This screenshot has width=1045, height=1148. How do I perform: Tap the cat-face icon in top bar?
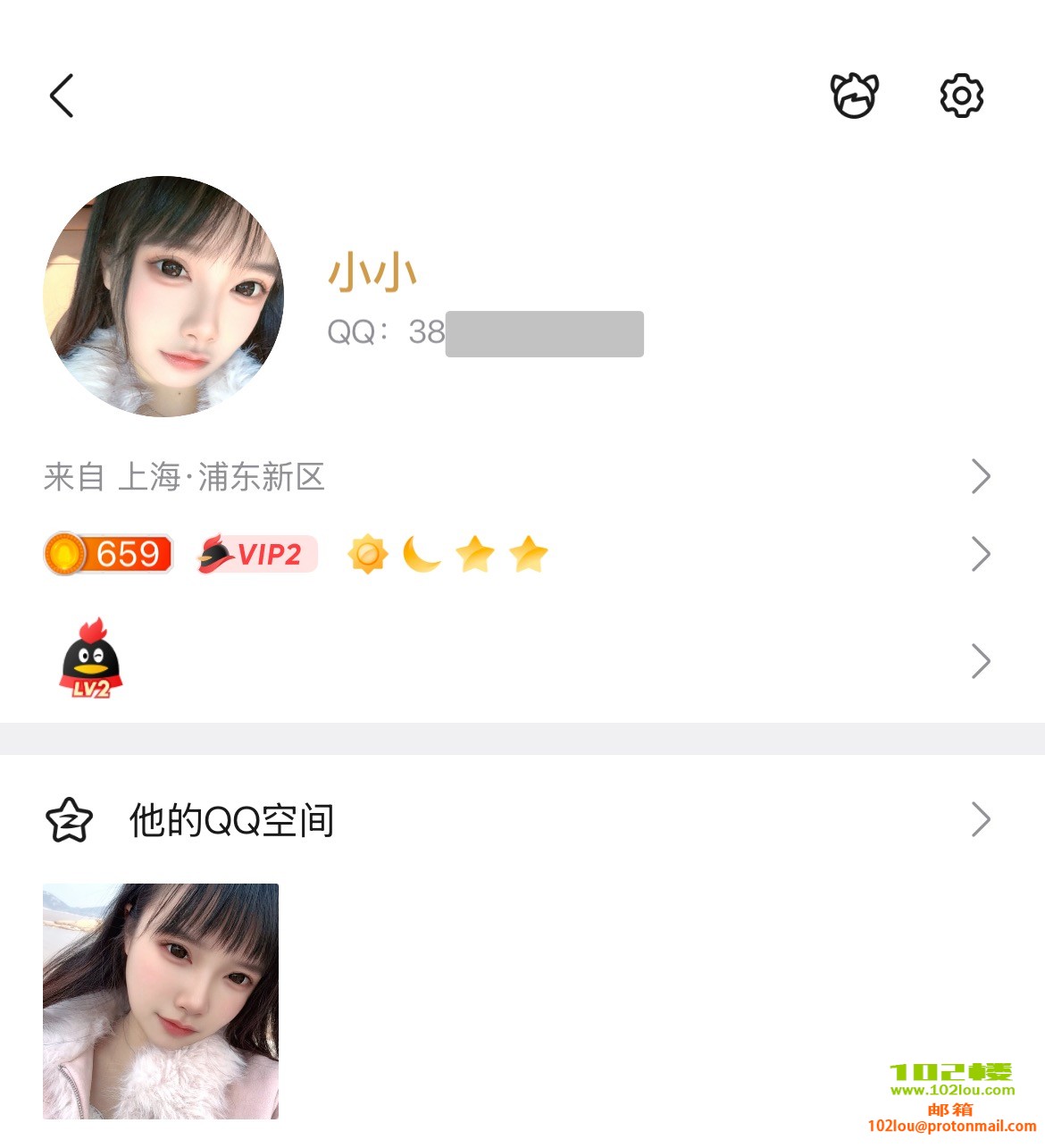855,96
